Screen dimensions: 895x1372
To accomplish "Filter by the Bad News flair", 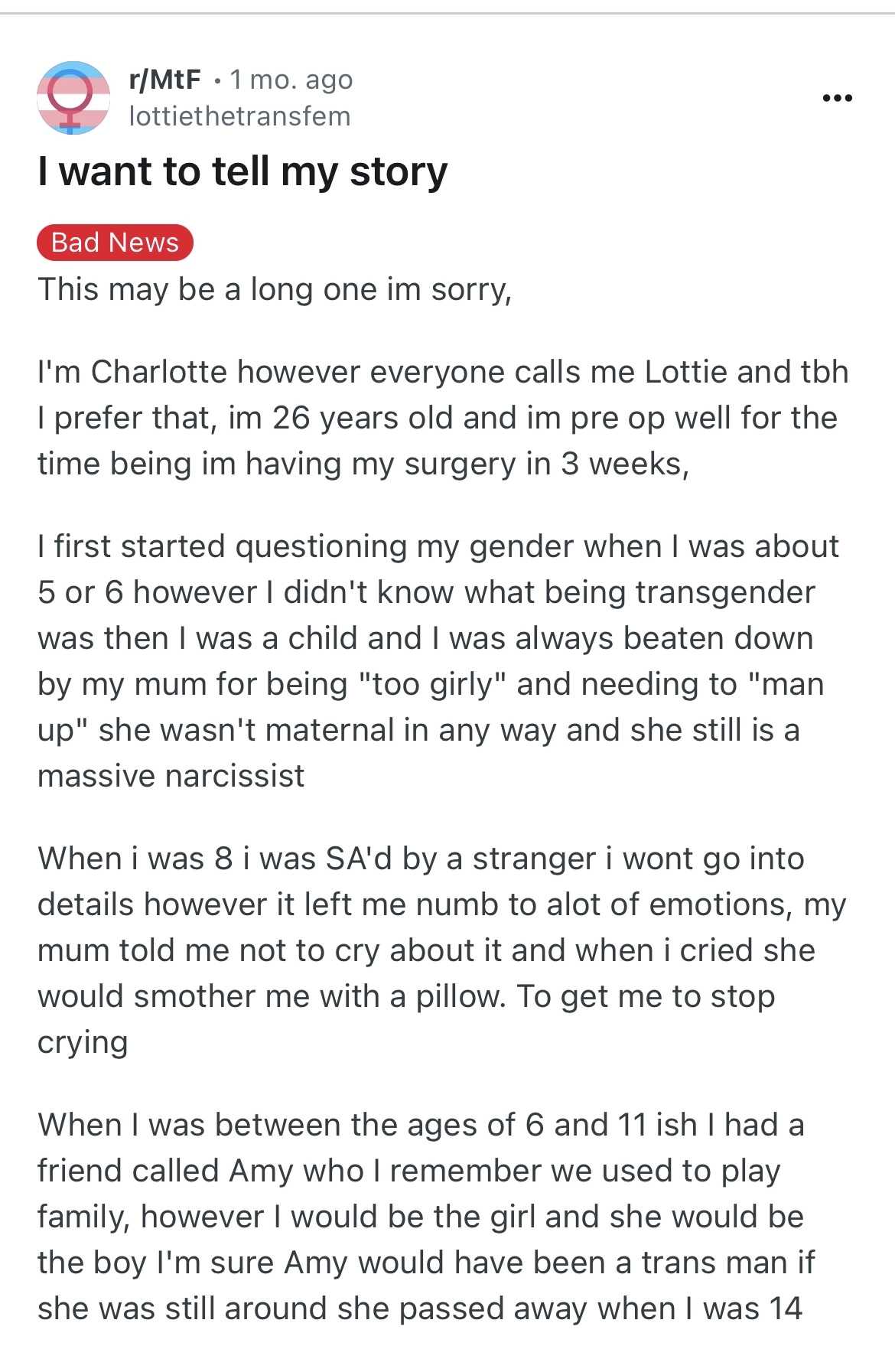I will pyautogui.click(x=115, y=243).
